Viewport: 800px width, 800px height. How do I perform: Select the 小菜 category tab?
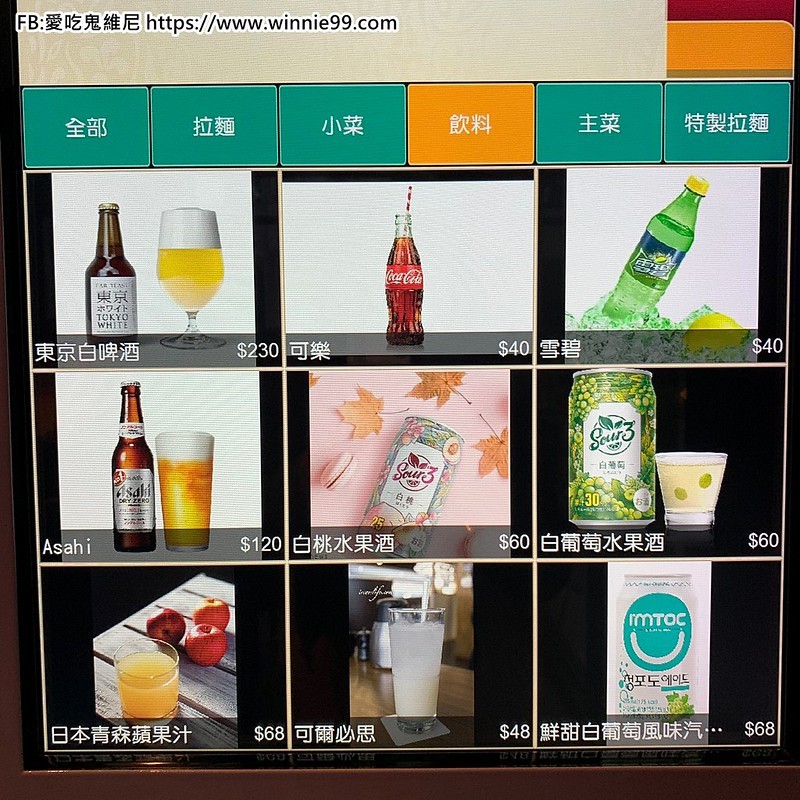click(342, 125)
